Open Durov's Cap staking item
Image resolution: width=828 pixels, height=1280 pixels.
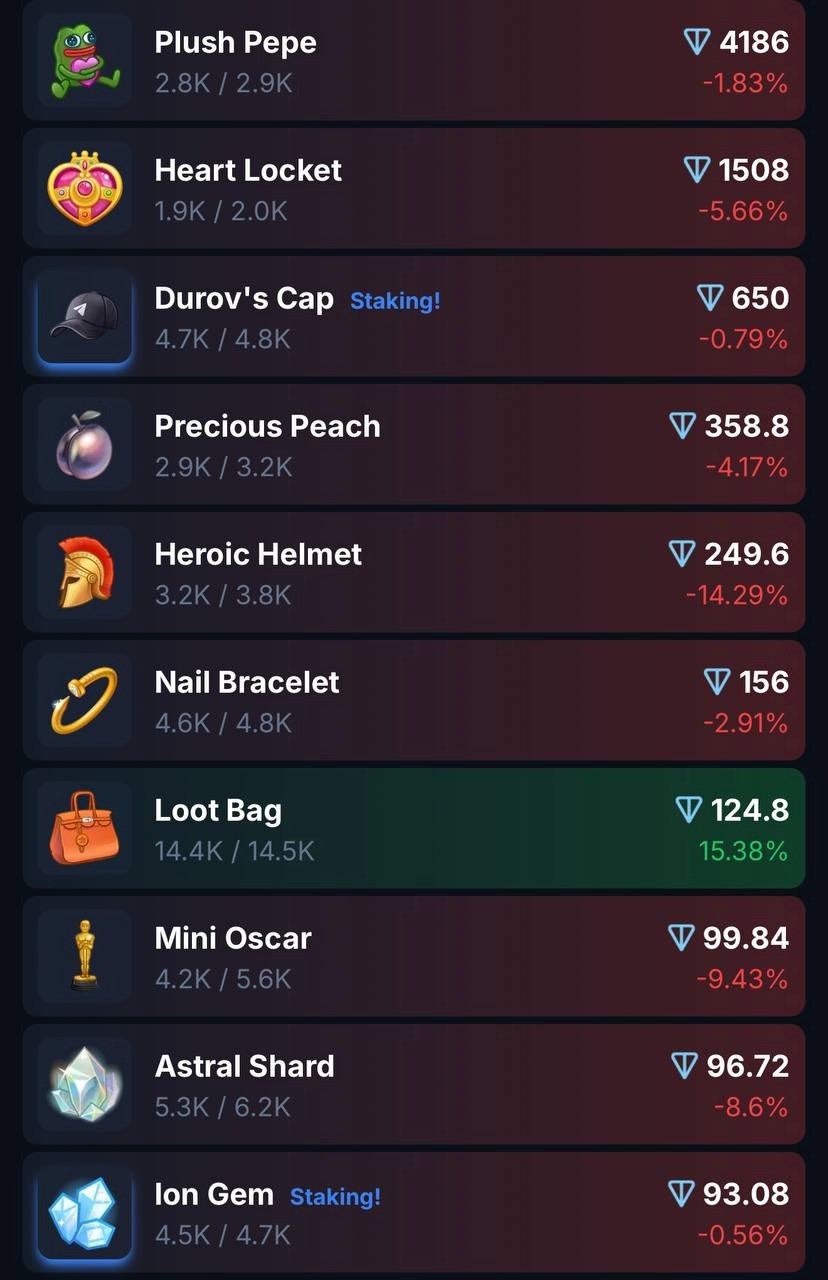coord(414,316)
